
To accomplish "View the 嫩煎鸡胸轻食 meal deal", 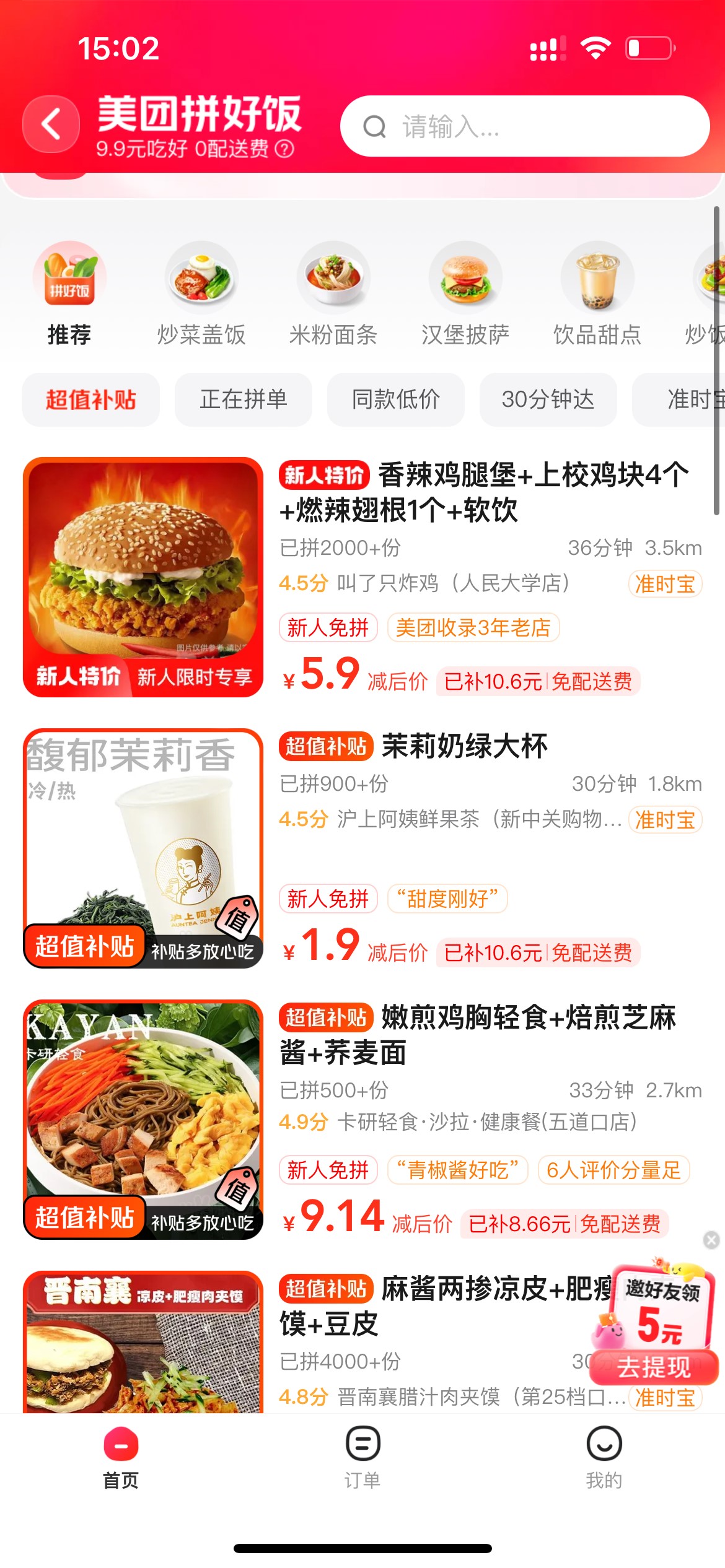I will point(477,1034).
